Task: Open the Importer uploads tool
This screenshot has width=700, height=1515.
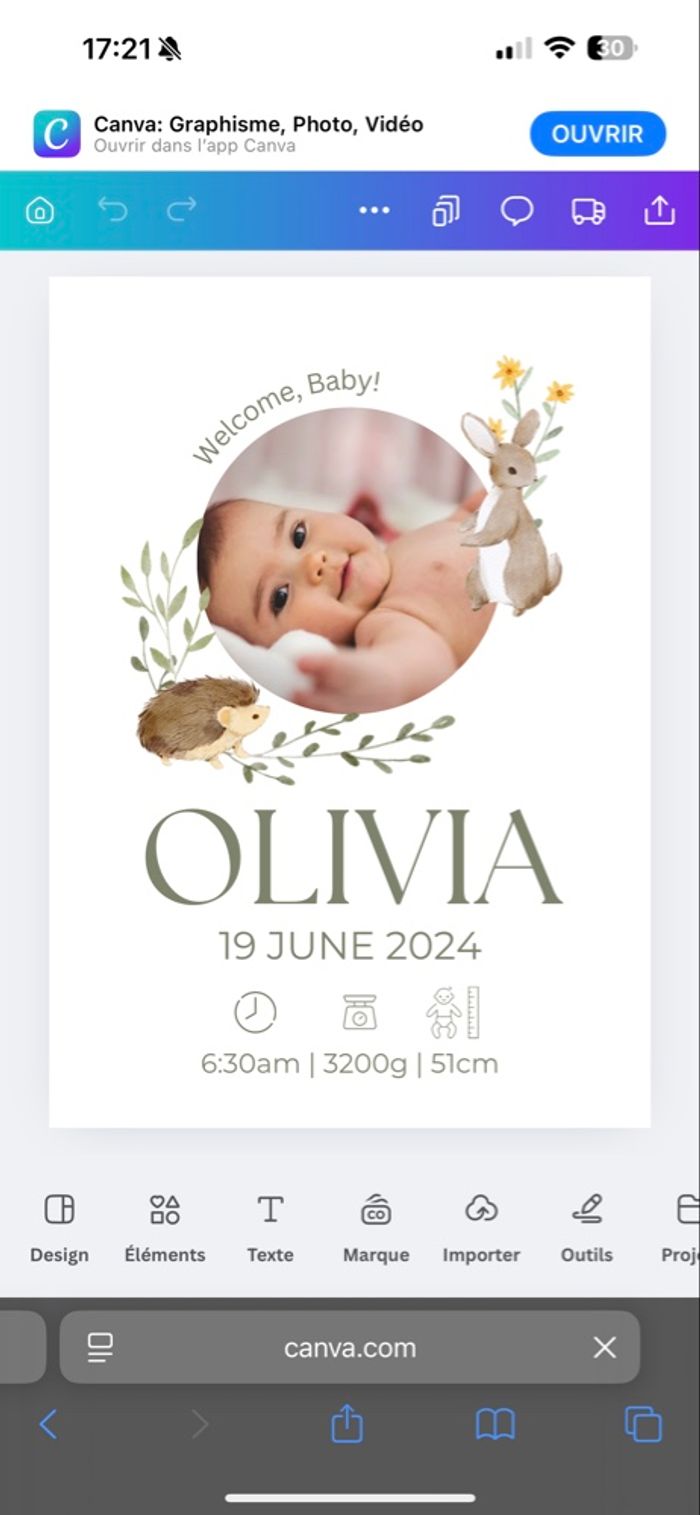Action: [481, 1226]
